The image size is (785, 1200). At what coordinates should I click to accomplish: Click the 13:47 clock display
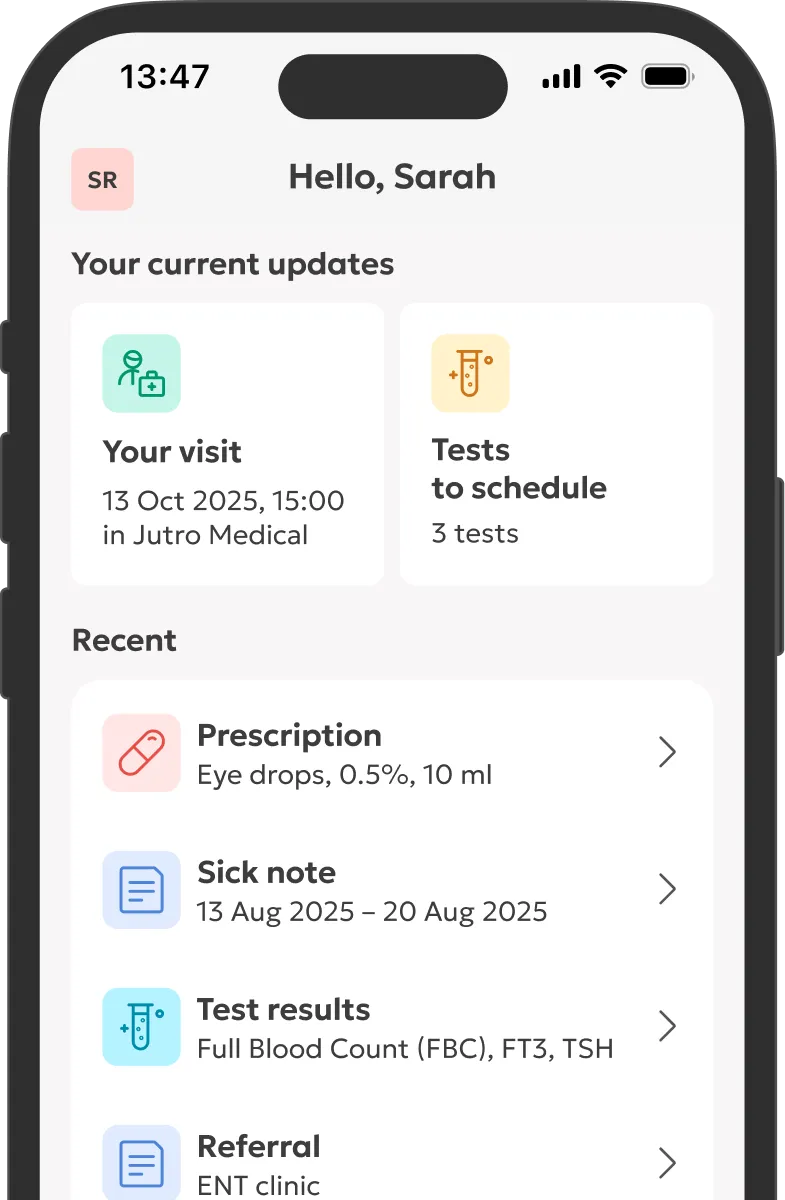click(x=164, y=75)
